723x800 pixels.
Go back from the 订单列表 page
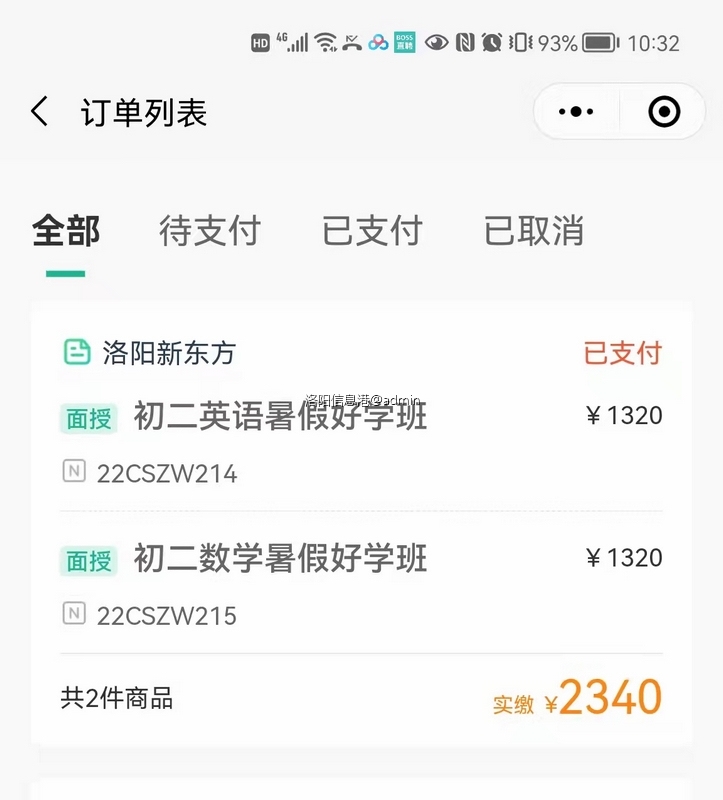(x=40, y=112)
